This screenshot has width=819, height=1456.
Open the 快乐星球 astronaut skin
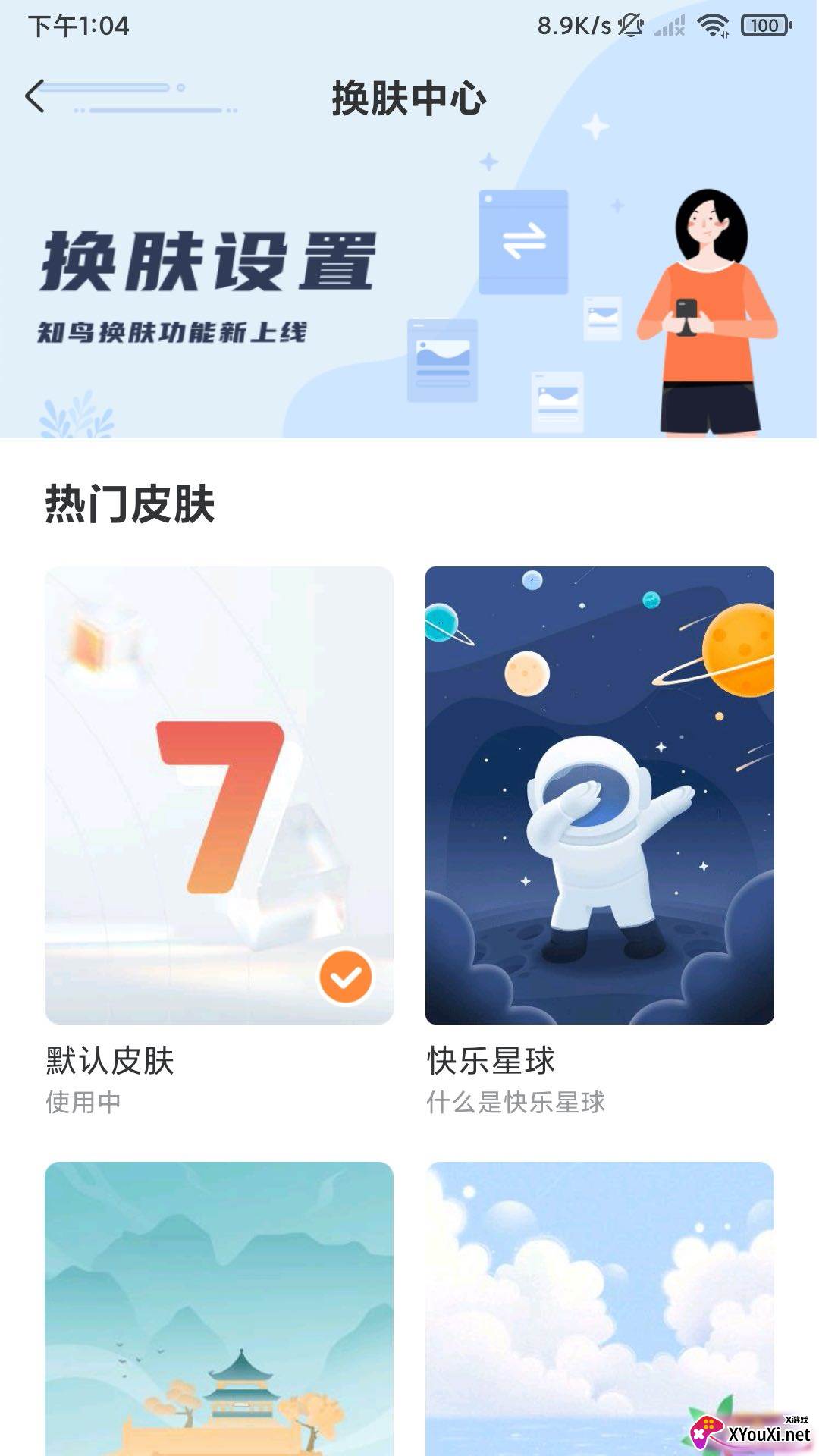[x=599, y=795]
